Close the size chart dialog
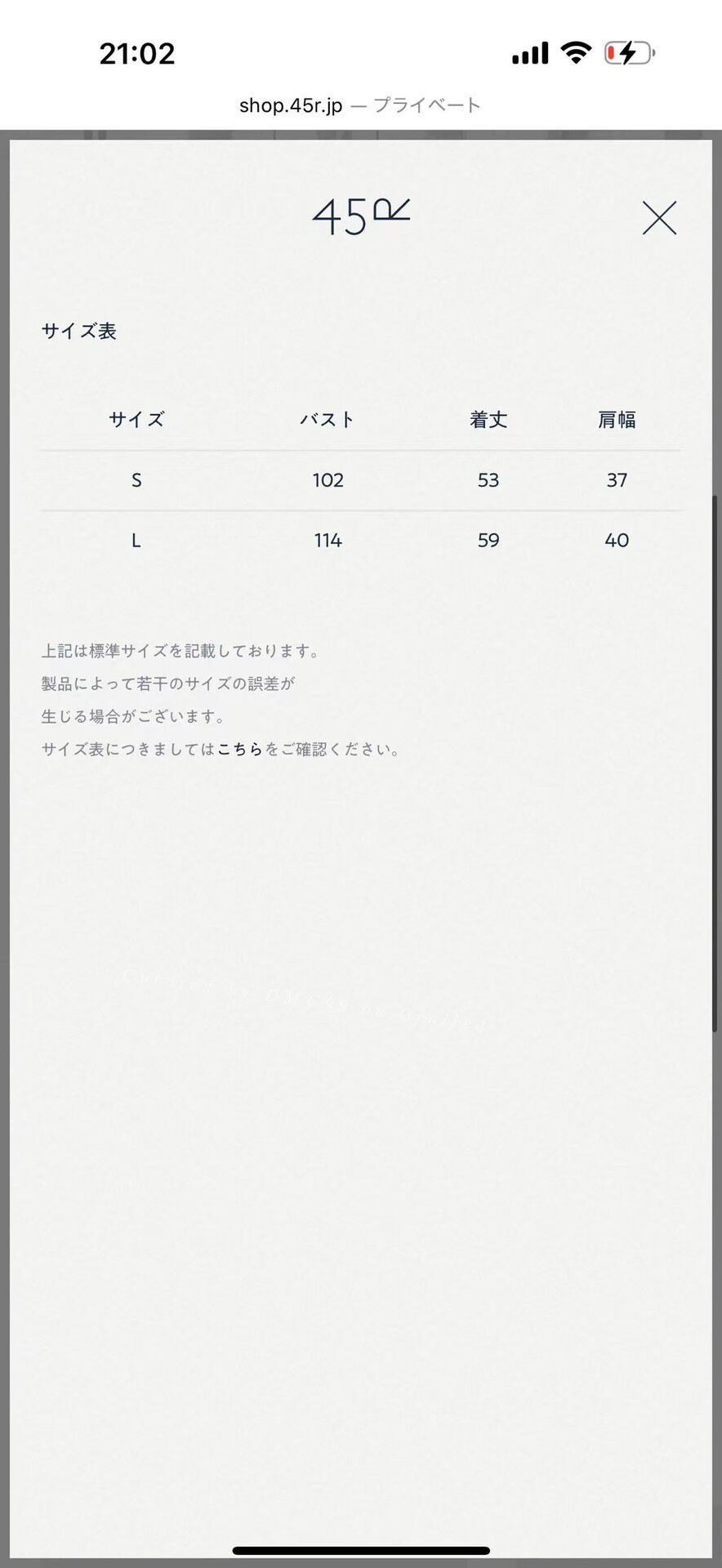This screenshot has width=722, height=1568. point(659,218)
